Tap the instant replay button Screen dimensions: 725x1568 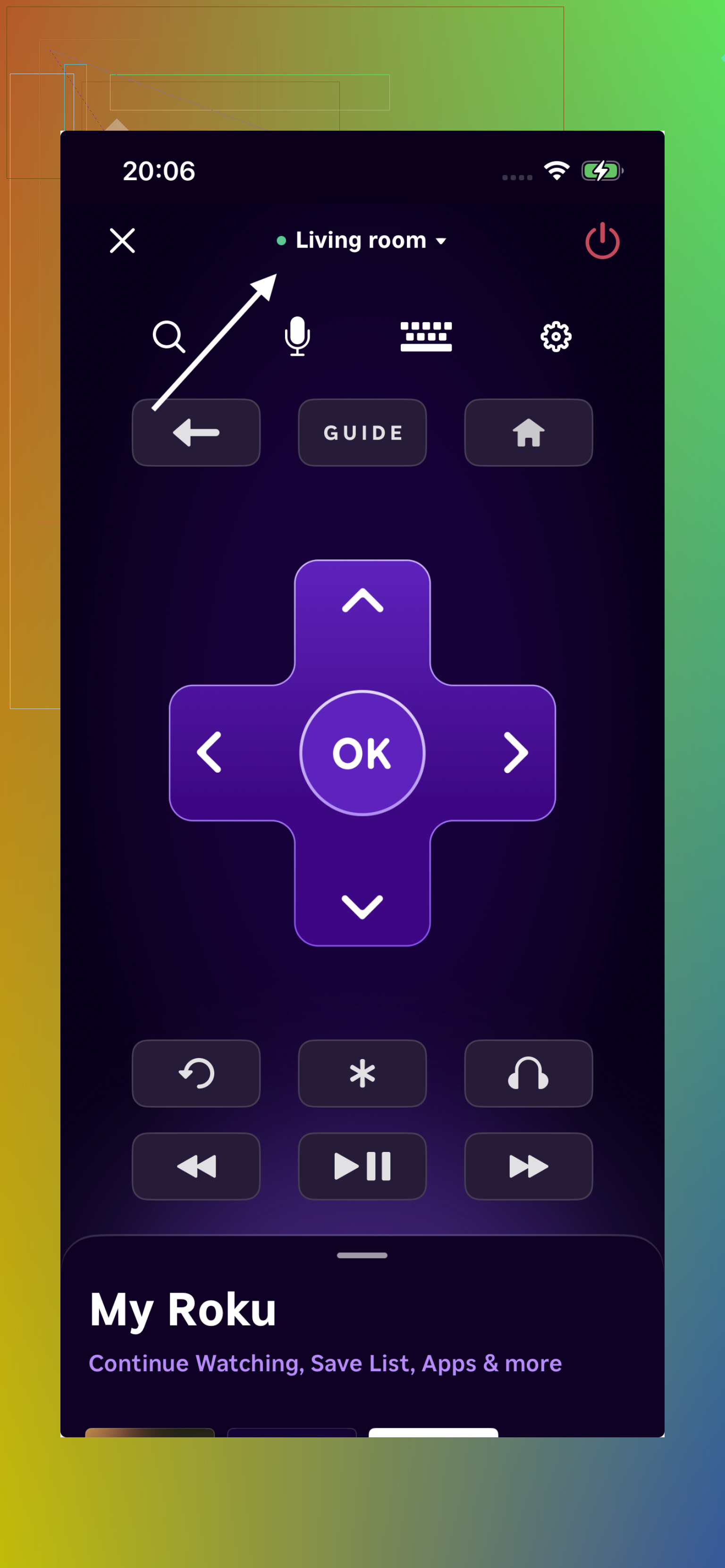[196, 1073]
